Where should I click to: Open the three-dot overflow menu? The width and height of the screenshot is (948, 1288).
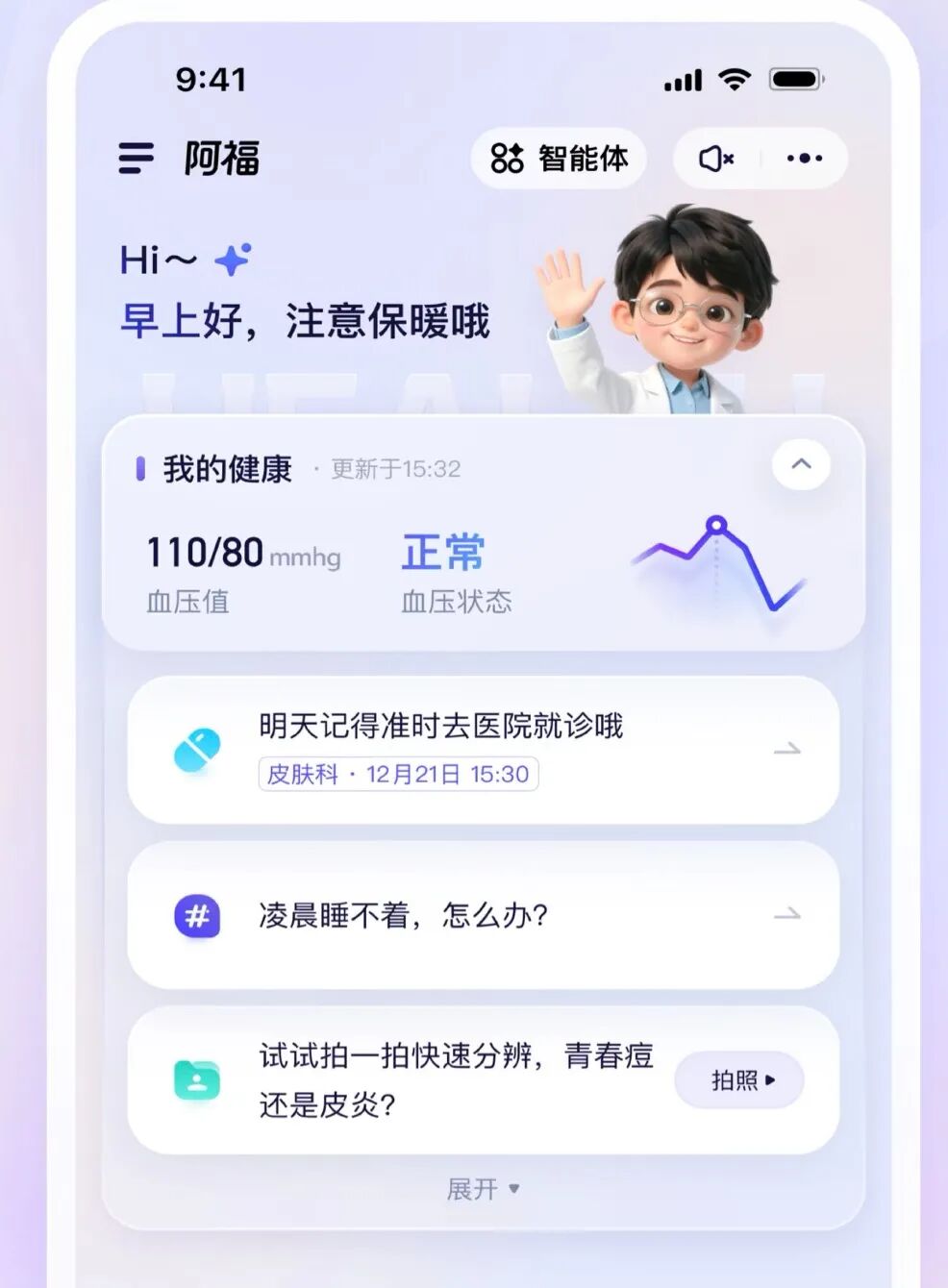click(x=804, y=159)
